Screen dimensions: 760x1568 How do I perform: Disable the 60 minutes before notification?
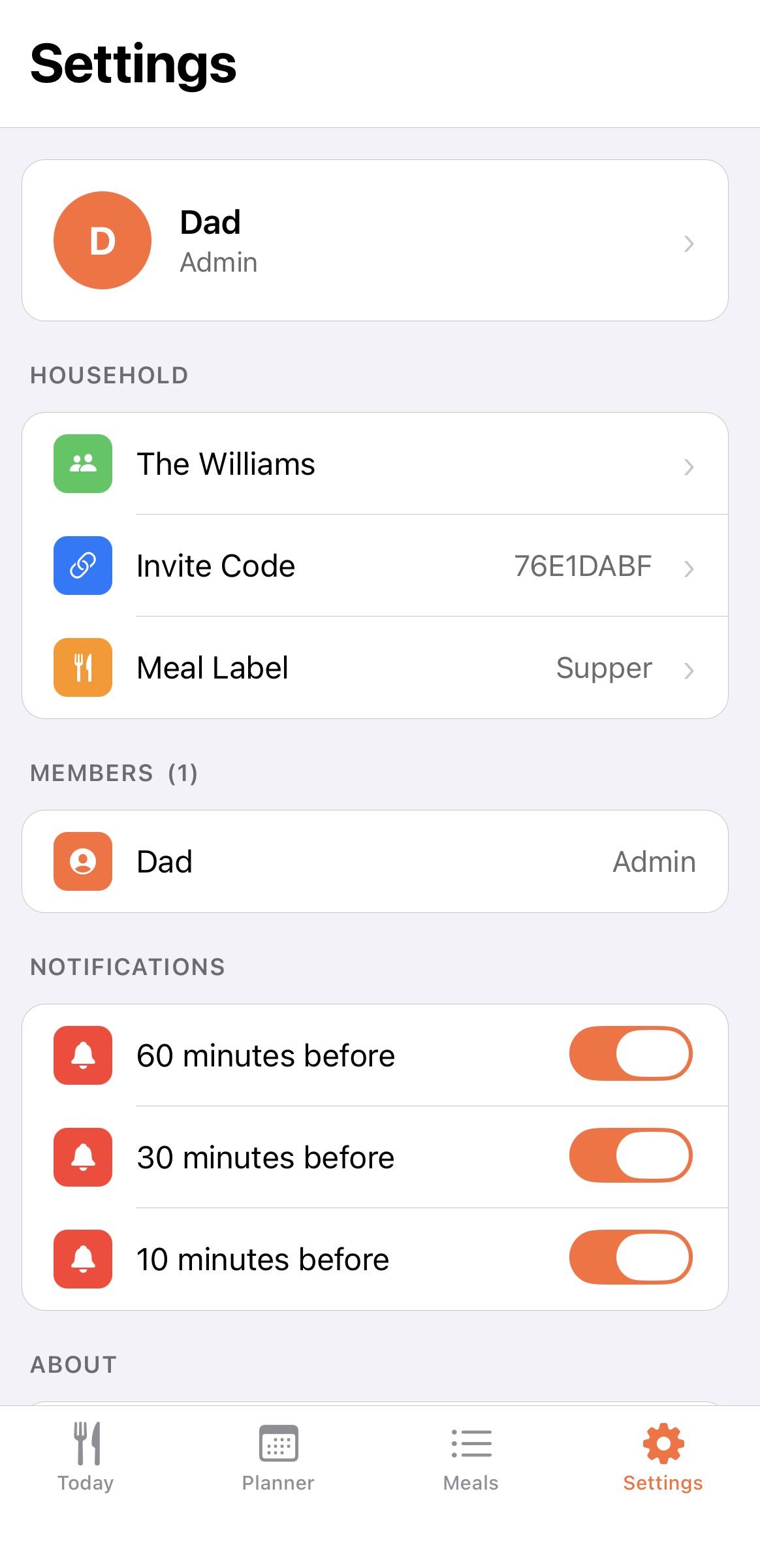631,1054
